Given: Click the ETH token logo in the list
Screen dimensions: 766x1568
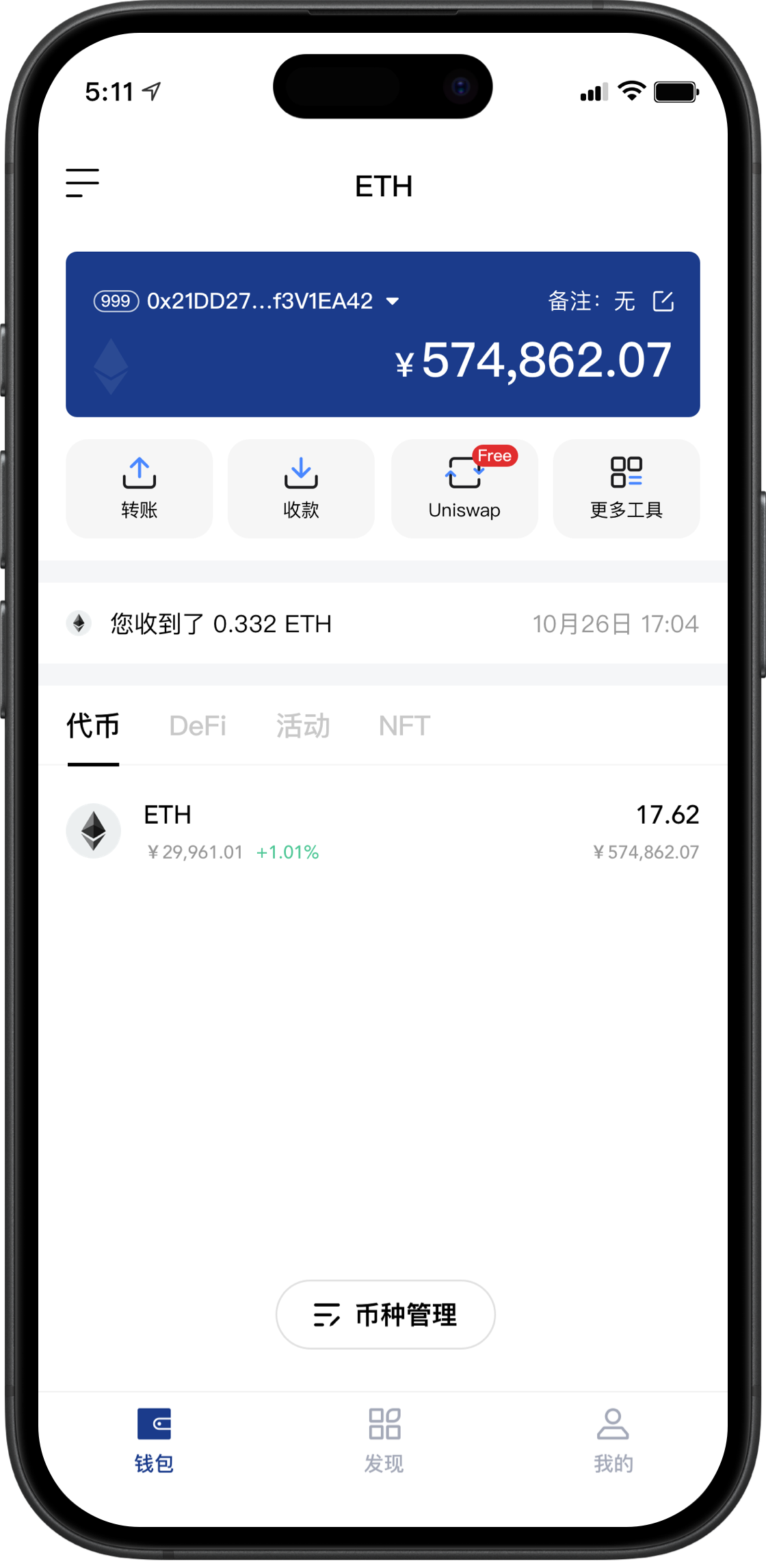Looking at the screenshot, I should [94, 831].
